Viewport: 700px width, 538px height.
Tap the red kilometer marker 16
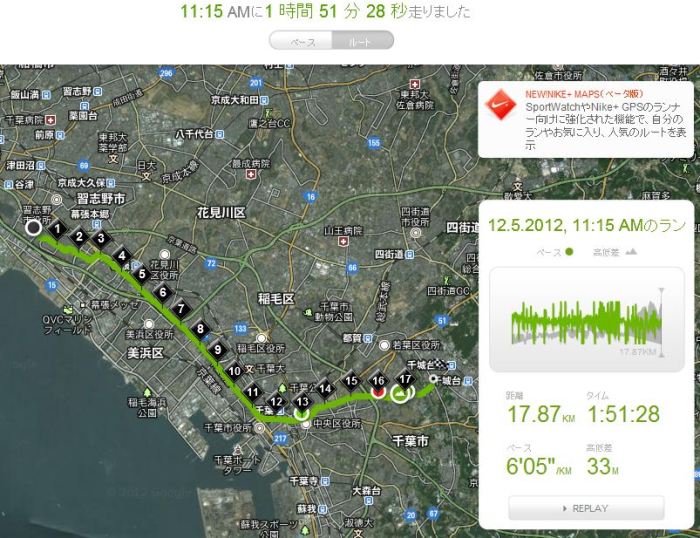click(x=378, y=381)
